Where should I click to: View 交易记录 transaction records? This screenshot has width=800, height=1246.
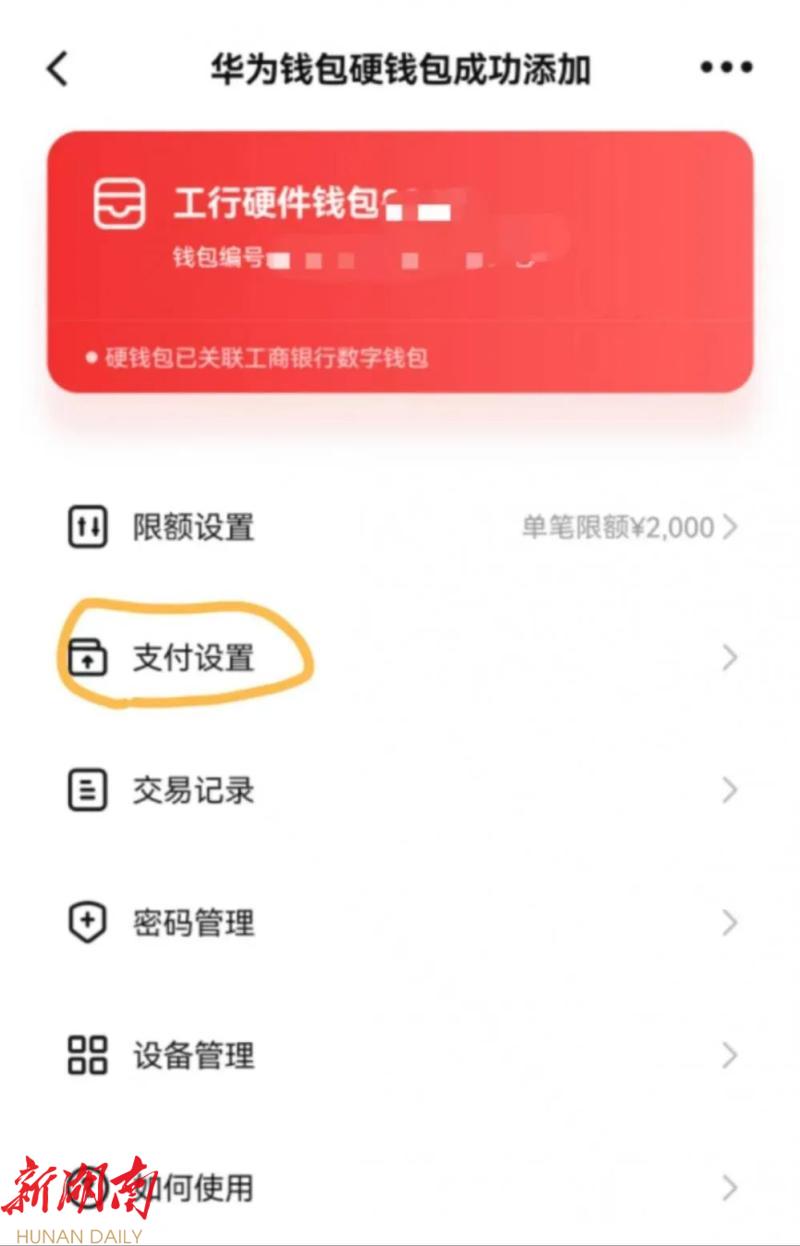click(400, 791)
